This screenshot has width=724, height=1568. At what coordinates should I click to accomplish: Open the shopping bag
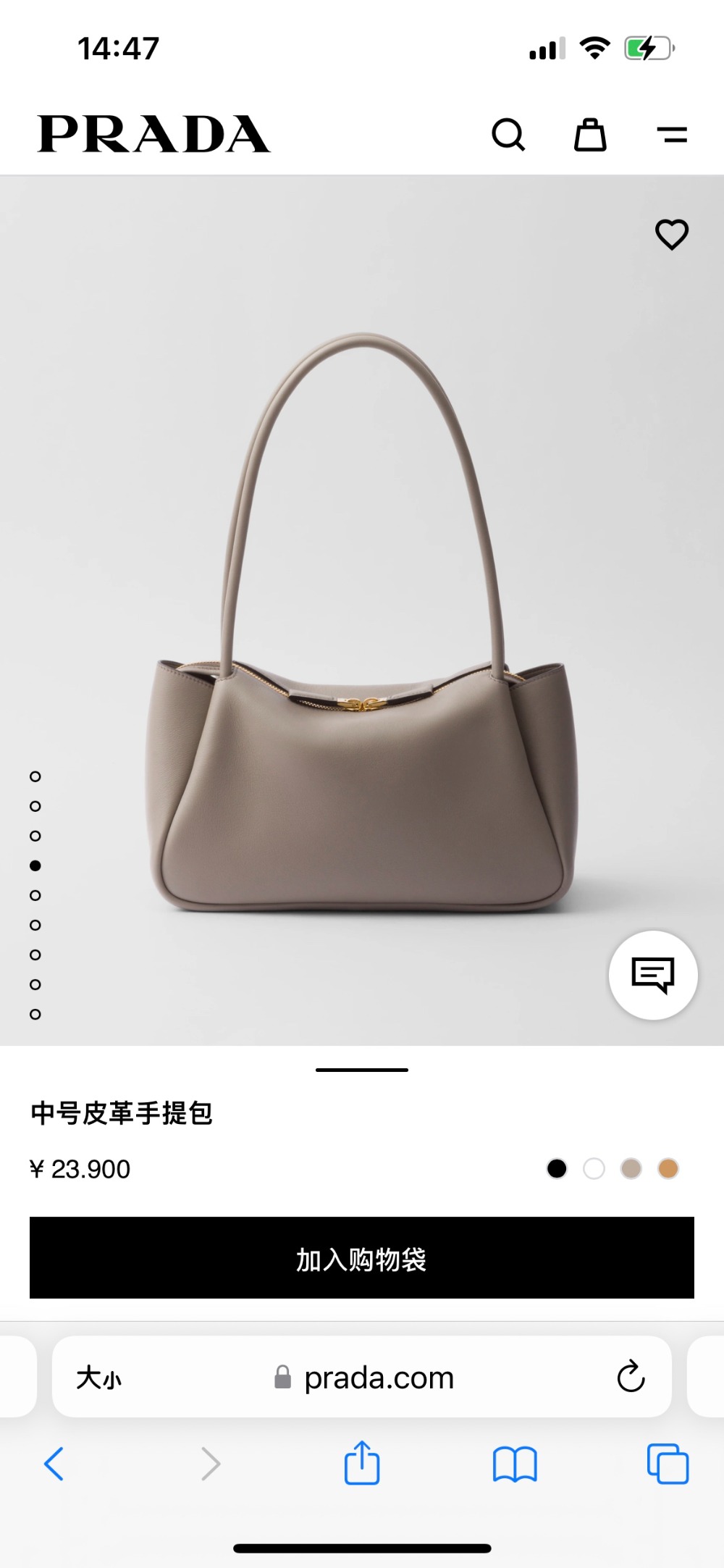point(590,135)
